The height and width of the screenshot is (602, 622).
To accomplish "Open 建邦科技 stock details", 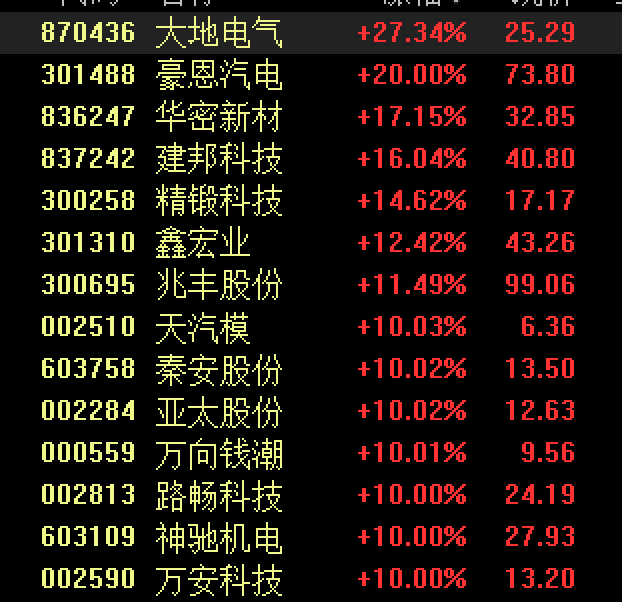I will 219,159.
